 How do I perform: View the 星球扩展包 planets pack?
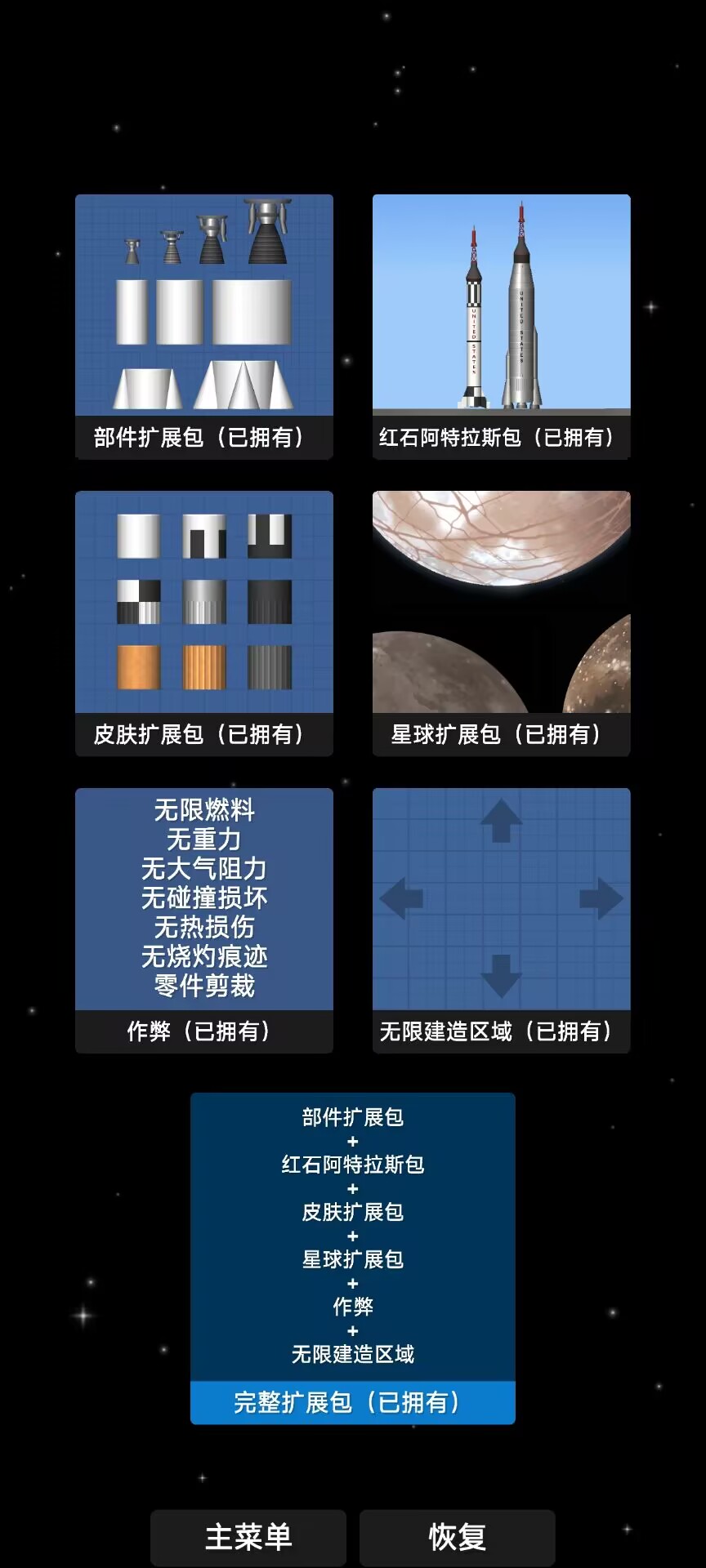[x=501, y=623]
